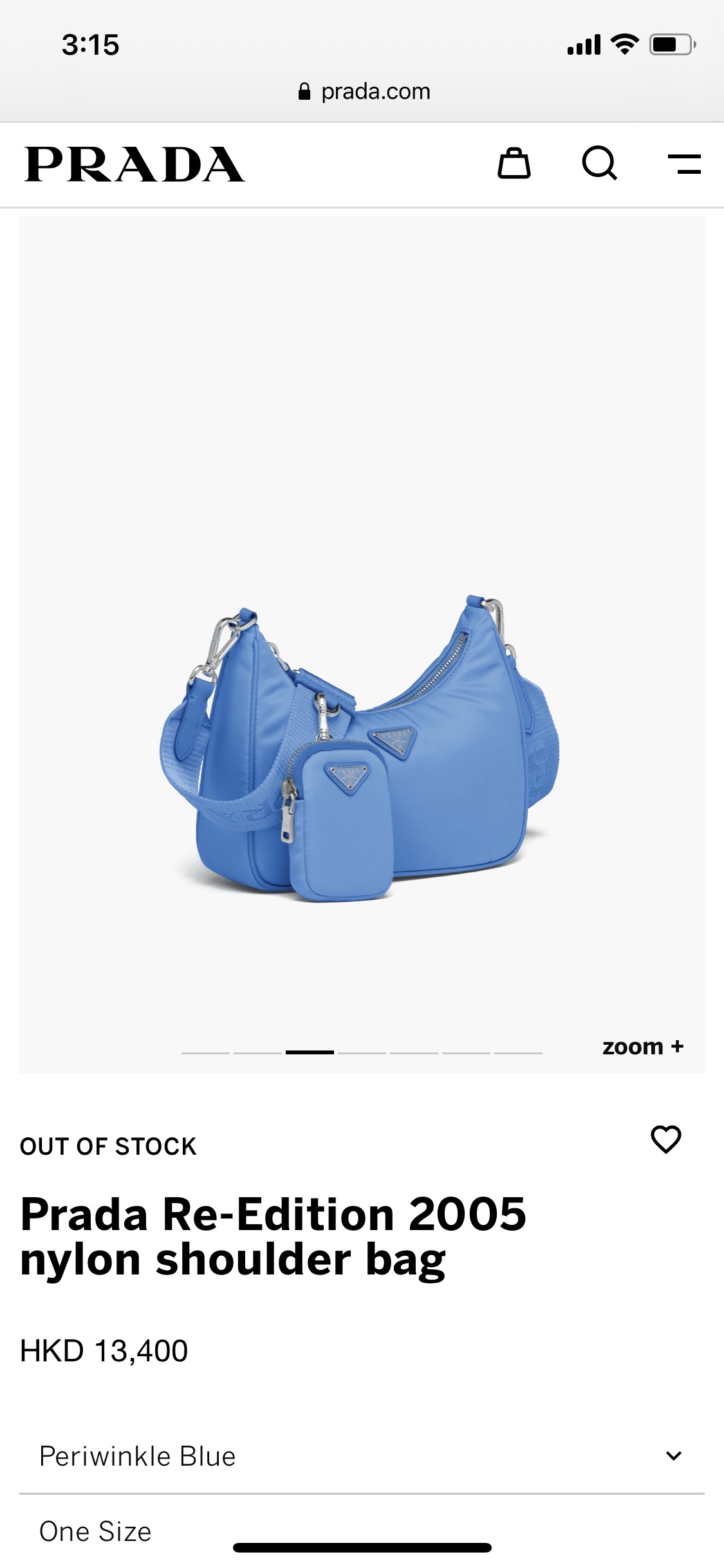Tap zoom + on product image

[642, 1047]
